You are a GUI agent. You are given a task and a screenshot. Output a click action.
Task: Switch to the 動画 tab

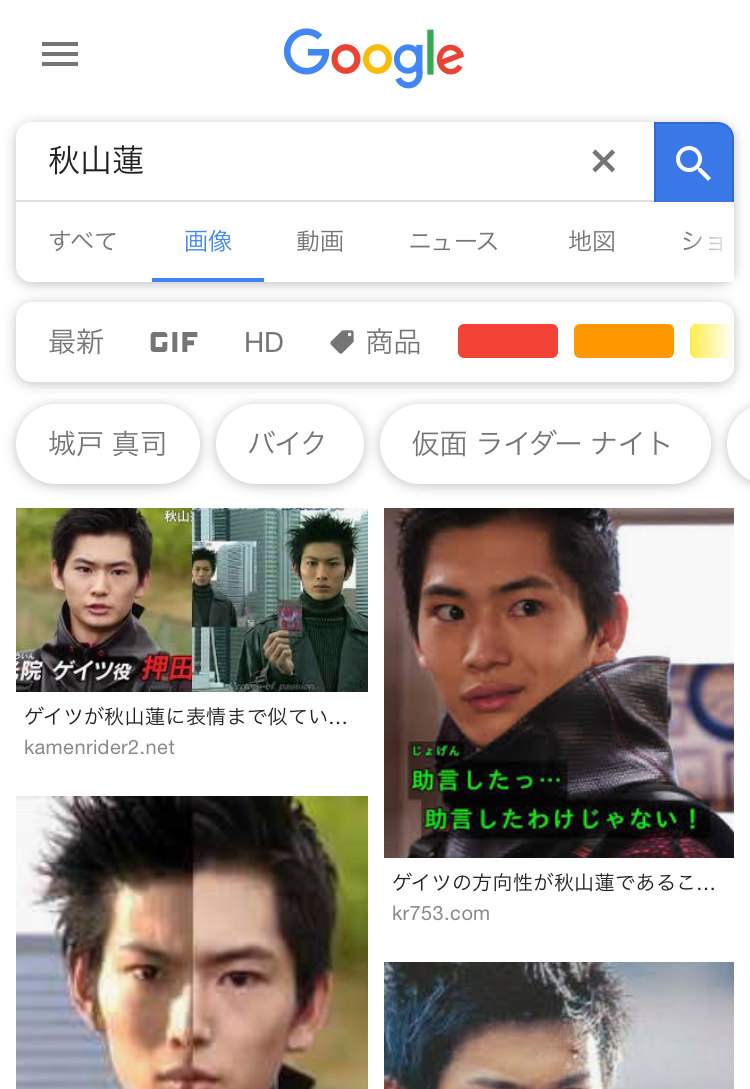coord(320,241)
